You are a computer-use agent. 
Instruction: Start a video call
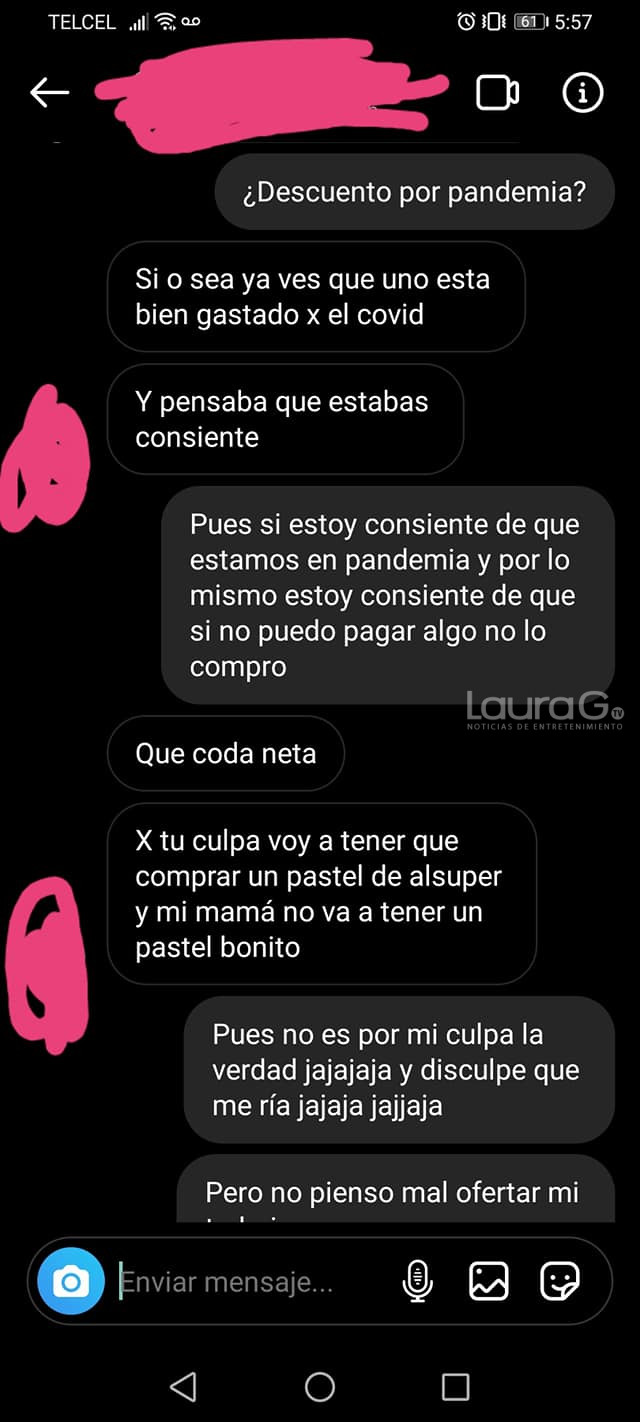click(x=497, y=93)
